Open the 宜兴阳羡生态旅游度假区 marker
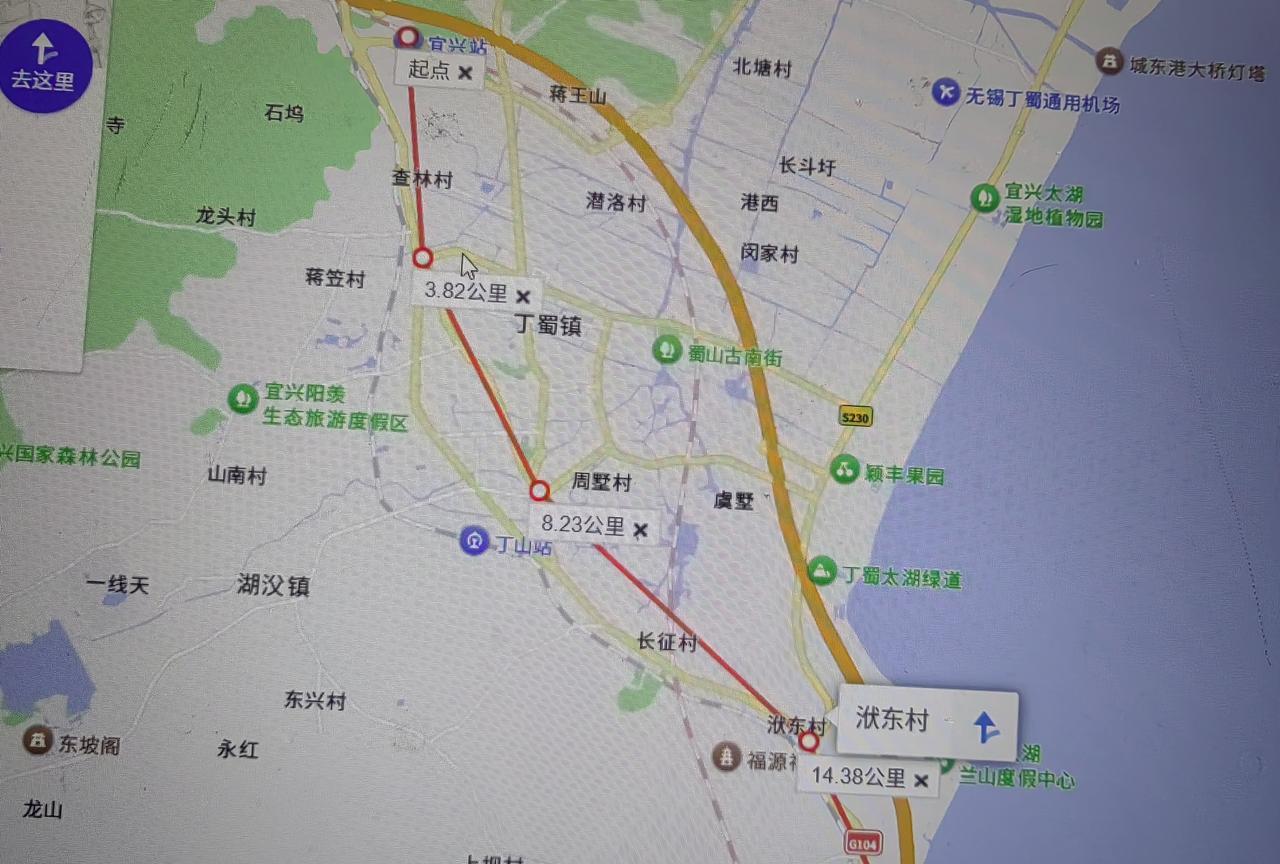Screen dimensions: 1280x864 (x=242, y=400)
